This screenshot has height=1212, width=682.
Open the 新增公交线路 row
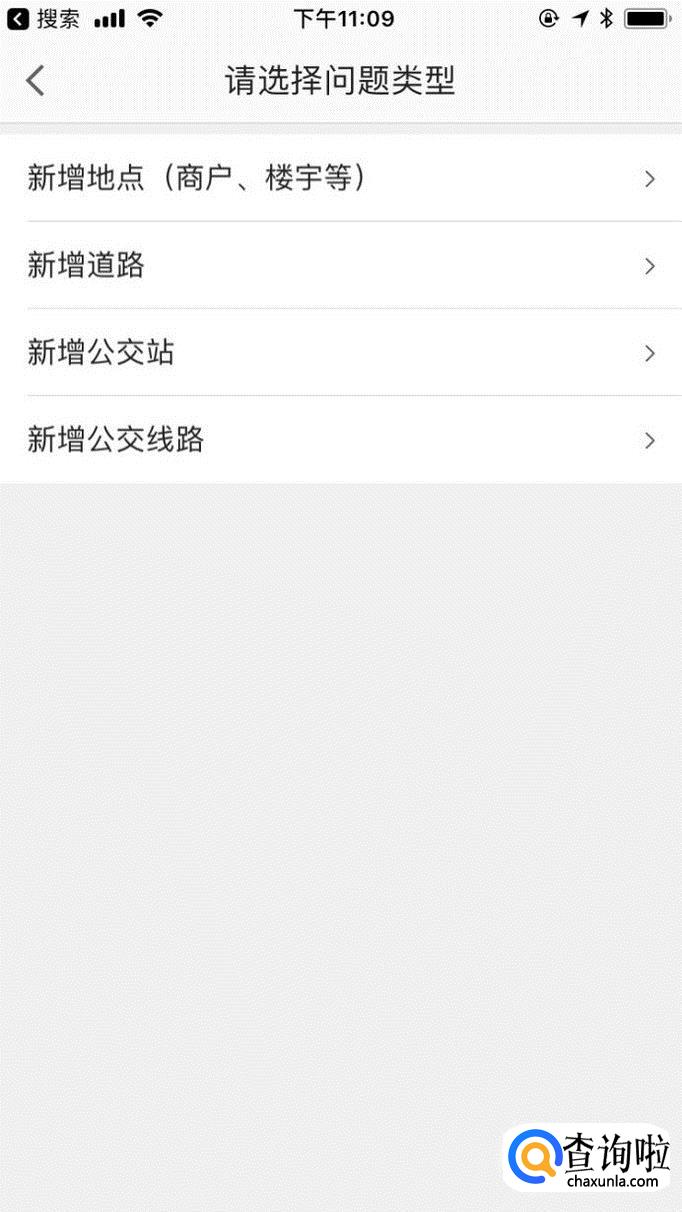click(x=340, y=439)
